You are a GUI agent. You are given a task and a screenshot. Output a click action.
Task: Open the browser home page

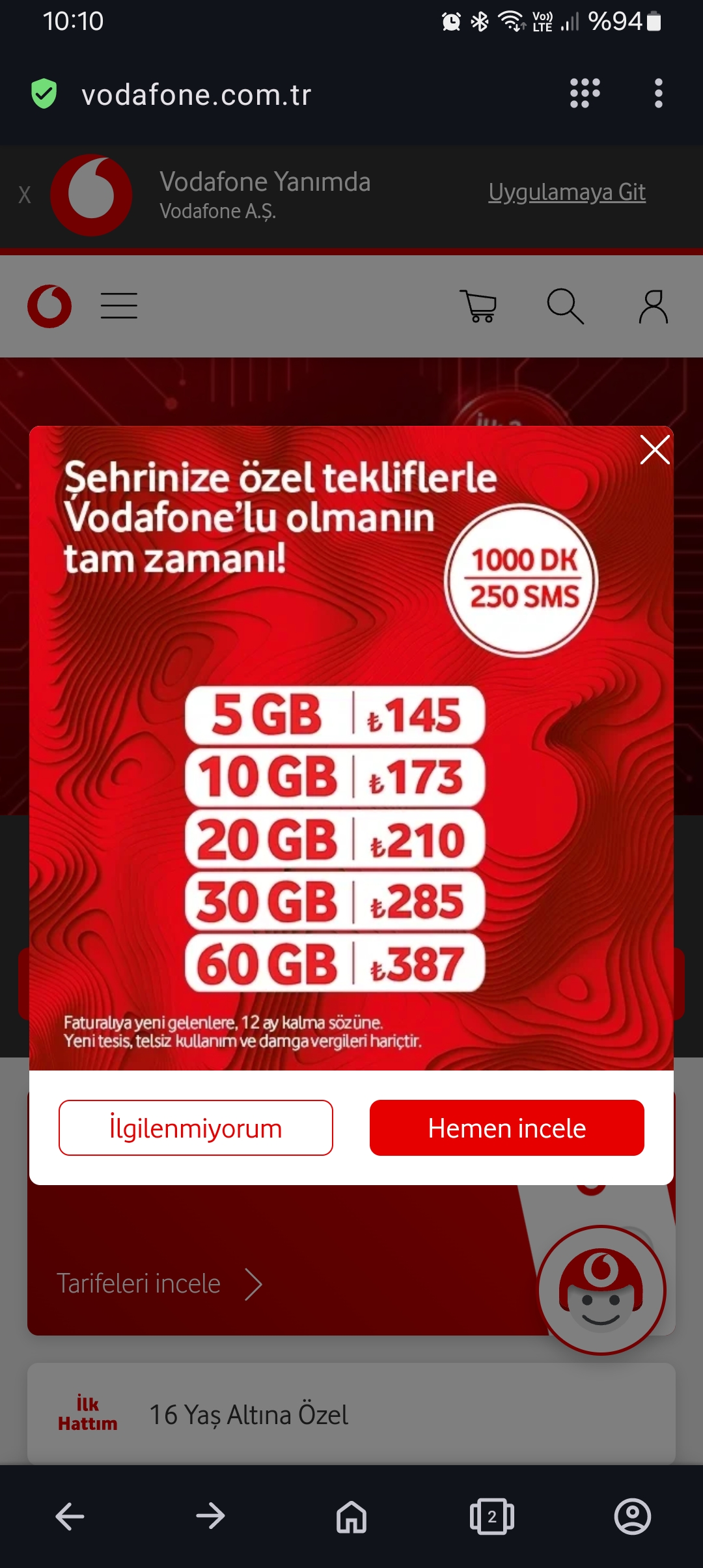point(351,1517)
